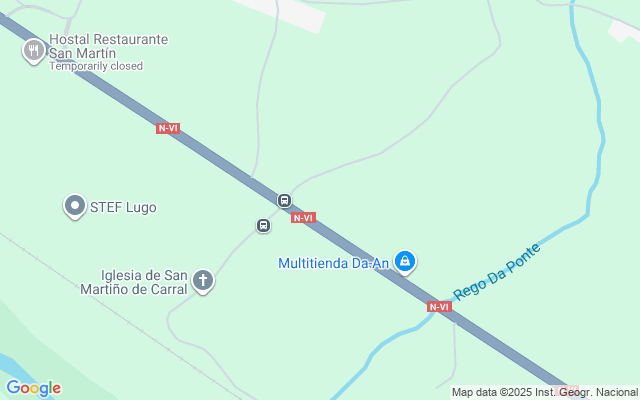Tap the Iglesia de San Martiño de Carral marker
Image resolution: width=640 pixels, height=400 pixels.
coord(203,281)
